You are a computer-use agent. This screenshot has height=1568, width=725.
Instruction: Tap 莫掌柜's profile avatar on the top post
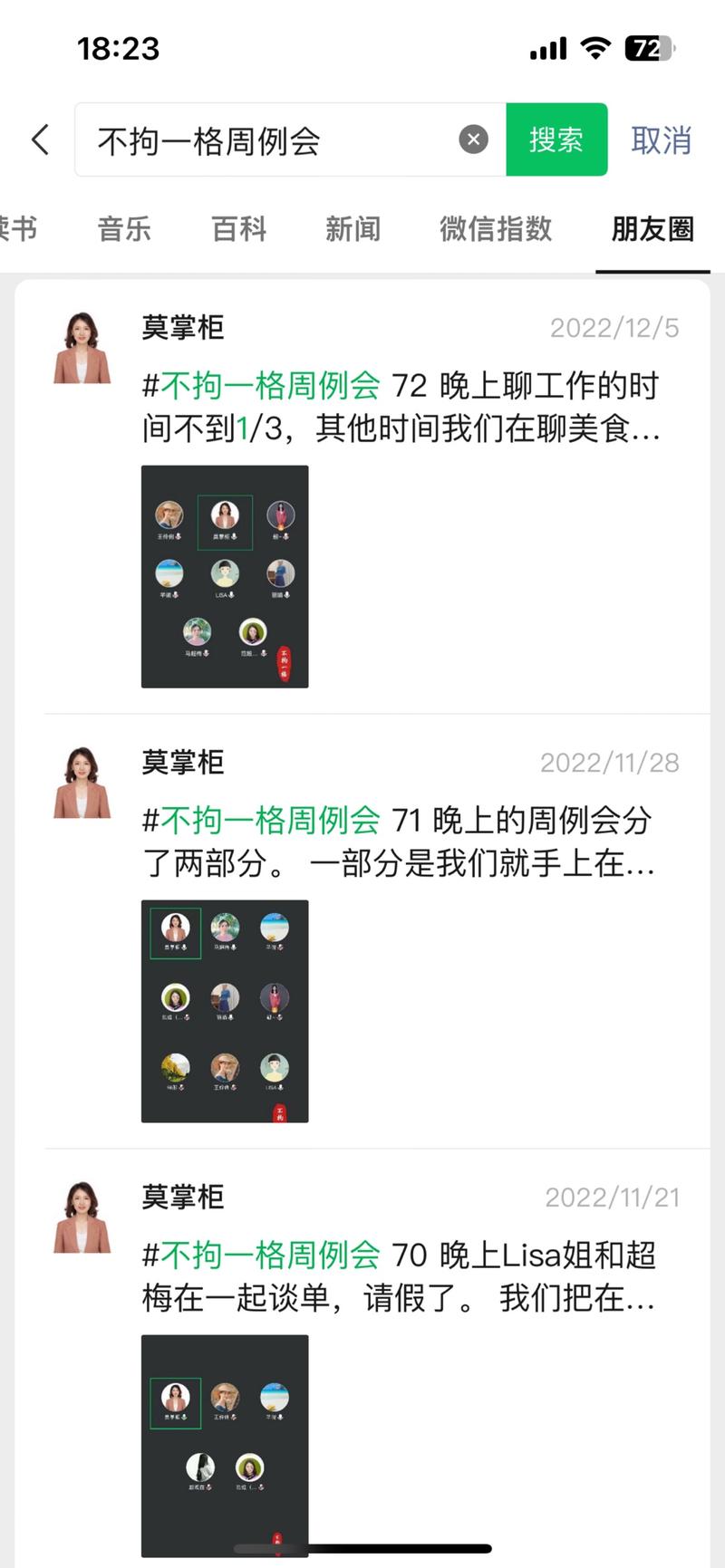82,333
